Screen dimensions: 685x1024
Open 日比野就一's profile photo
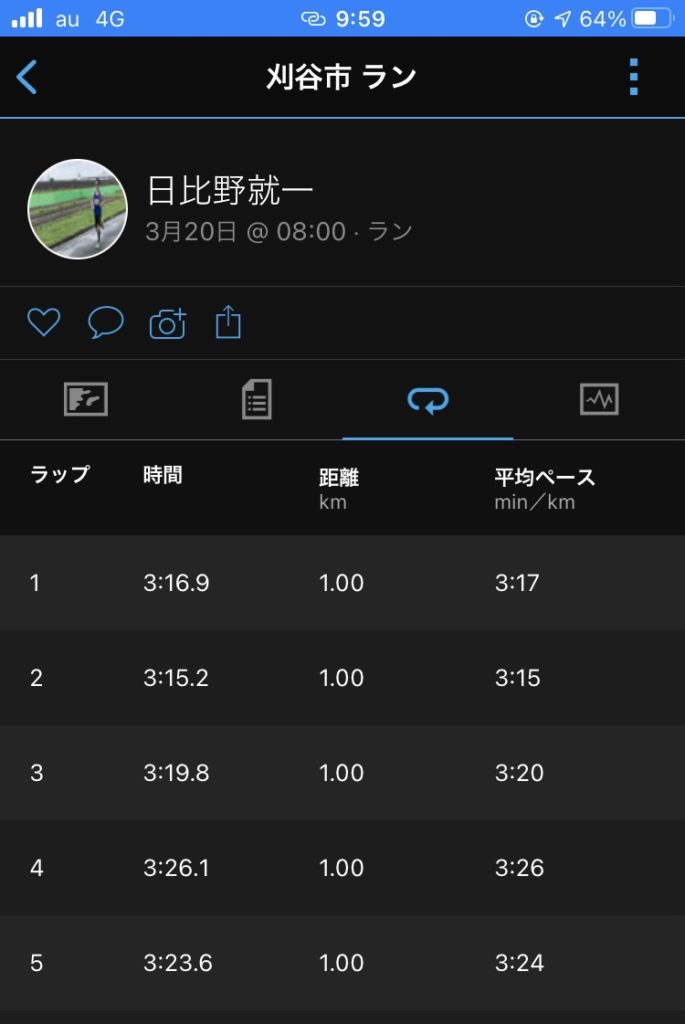click(77, 210)
